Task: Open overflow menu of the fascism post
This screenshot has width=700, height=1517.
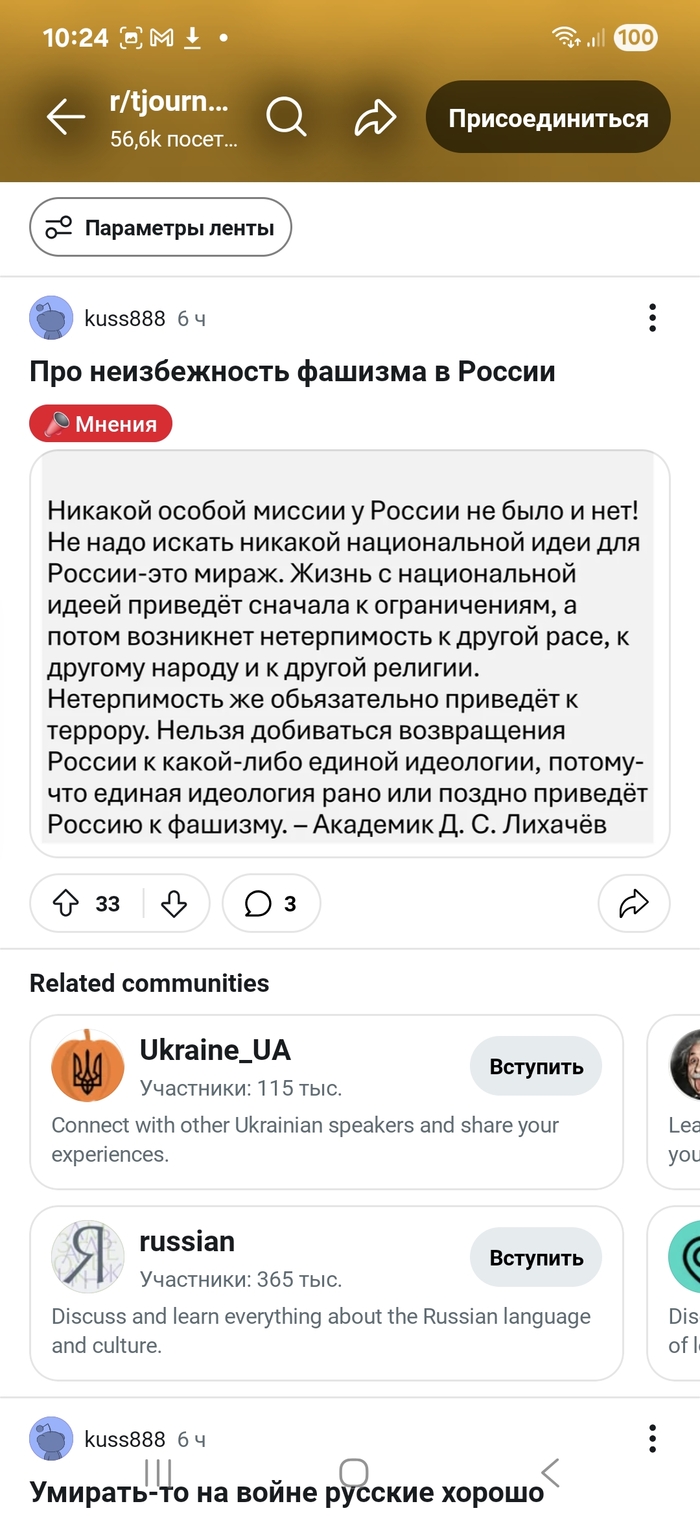Action: pos(652,318)
